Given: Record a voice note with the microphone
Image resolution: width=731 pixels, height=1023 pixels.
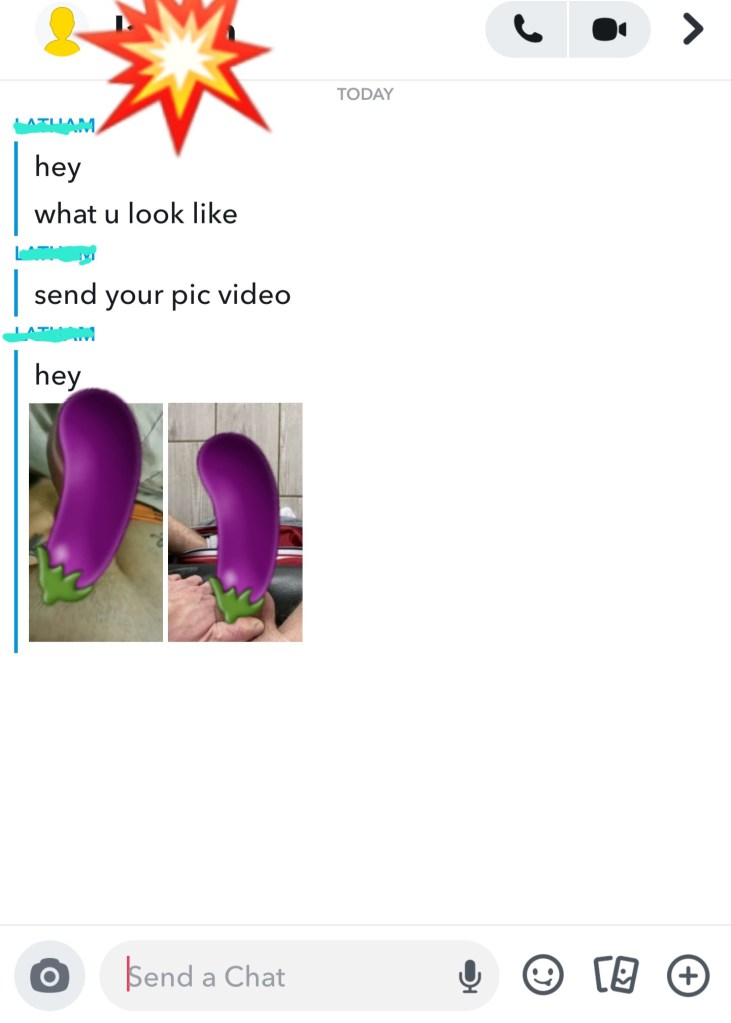Looking at the screenshot, I should point(470,976).
